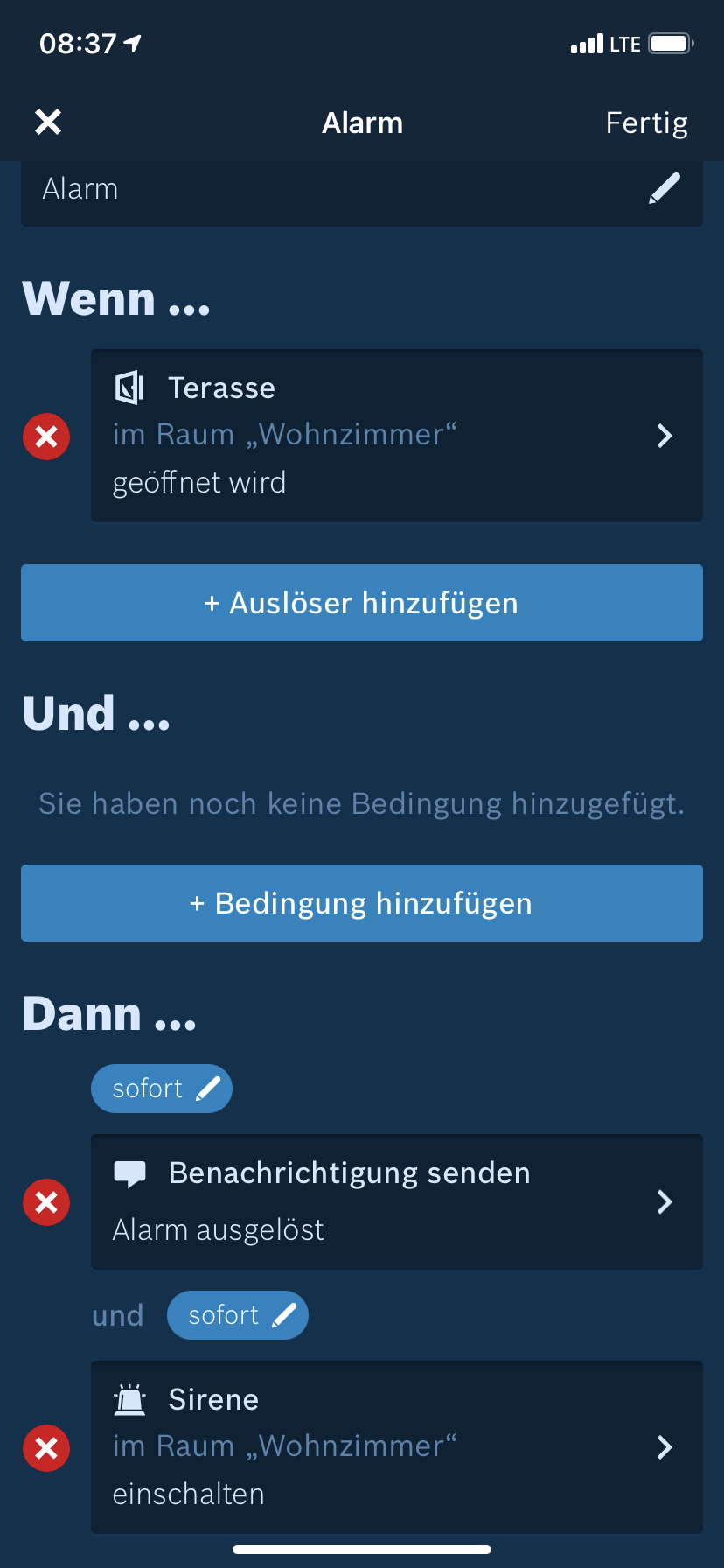Viewport: 724px width, 1568px height.
Task: Delete the Sirene action
Action: [x=46, y=1447]
